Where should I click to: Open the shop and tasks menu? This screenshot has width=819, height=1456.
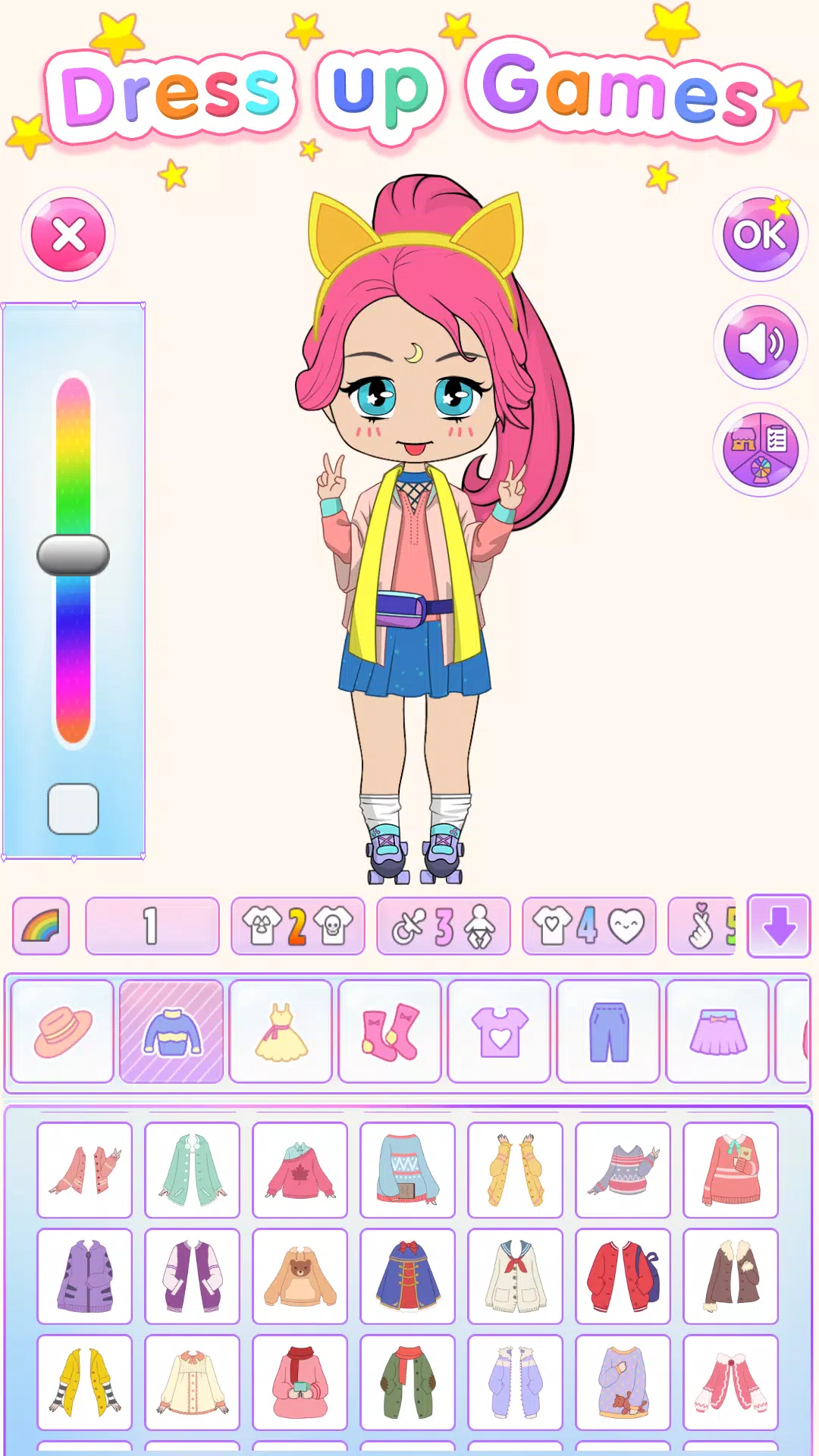pyautogui.click(x=760, y=450)
